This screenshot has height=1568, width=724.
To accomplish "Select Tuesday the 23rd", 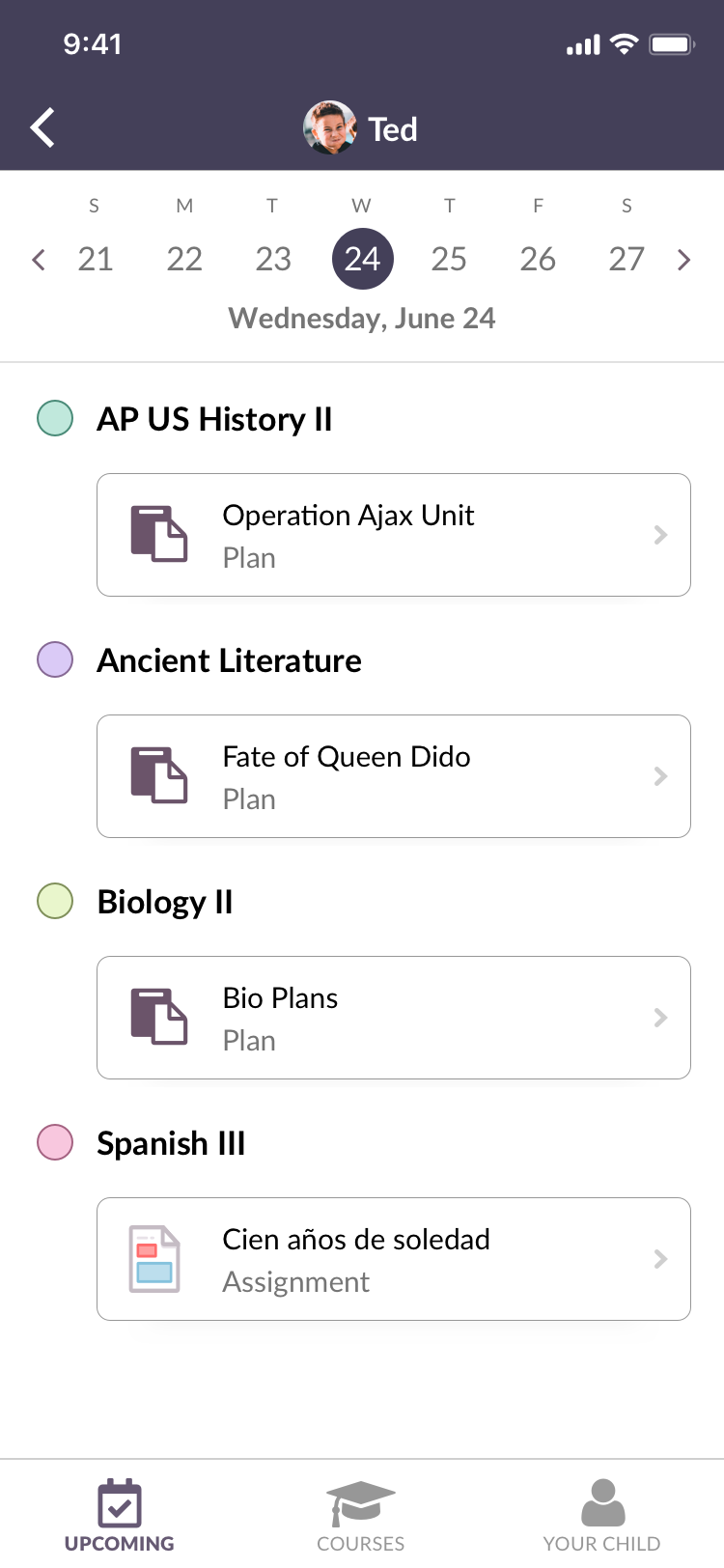I will coord(273,259).
